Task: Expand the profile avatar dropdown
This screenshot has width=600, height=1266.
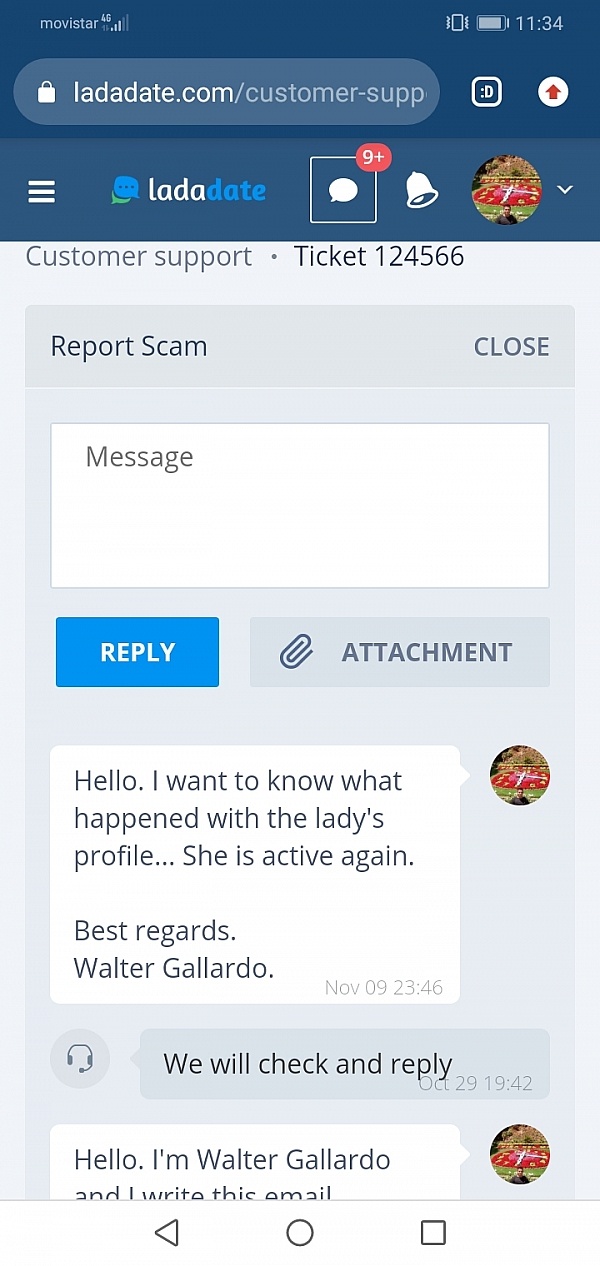Action: click(564, 190)
